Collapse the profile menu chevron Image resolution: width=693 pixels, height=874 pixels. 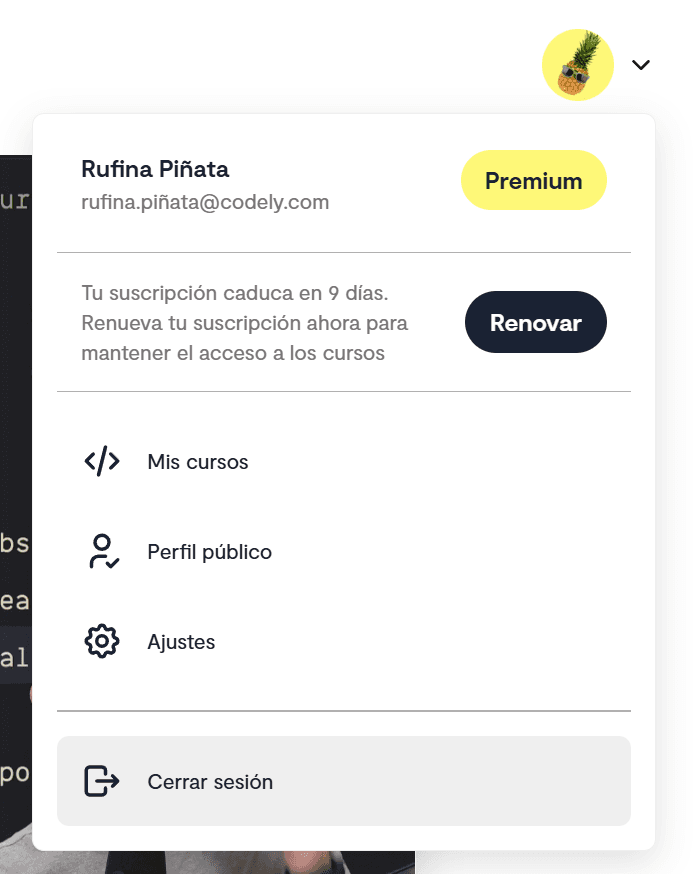coord(641,65)
